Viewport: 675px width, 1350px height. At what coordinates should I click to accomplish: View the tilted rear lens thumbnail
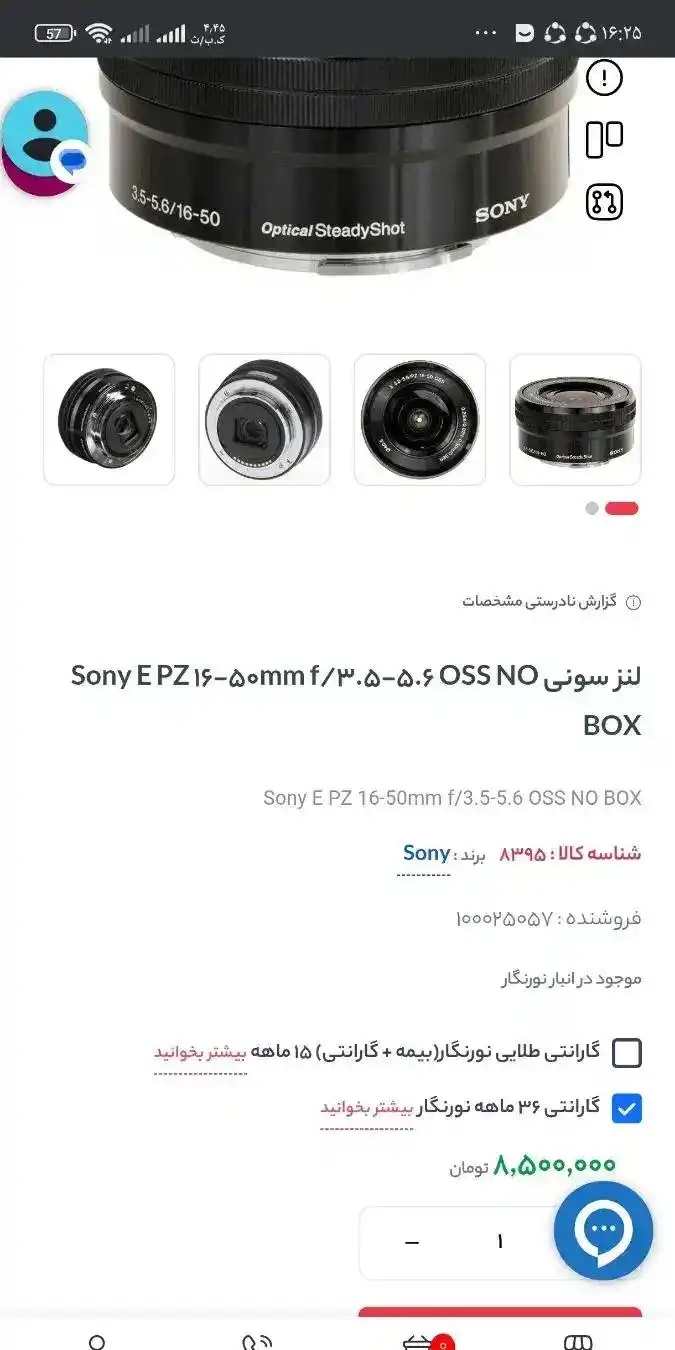pyautogui.click(x=109, y=419)
